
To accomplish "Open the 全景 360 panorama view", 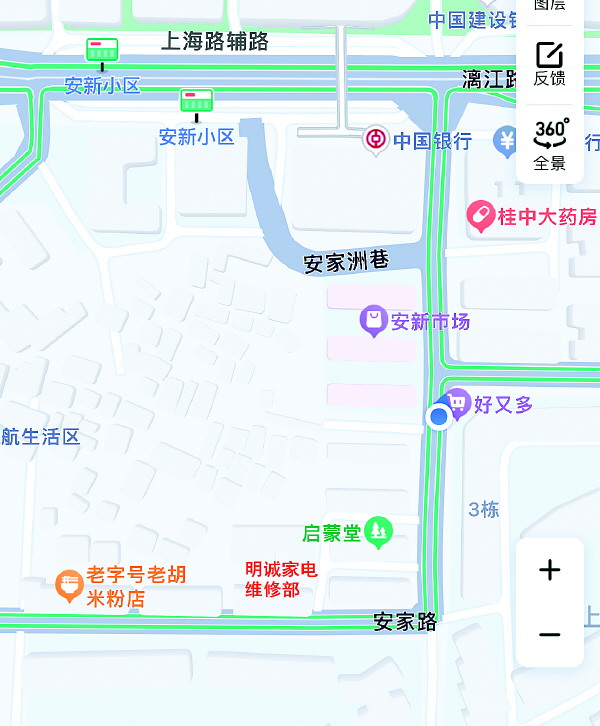I will click(549, 144).
